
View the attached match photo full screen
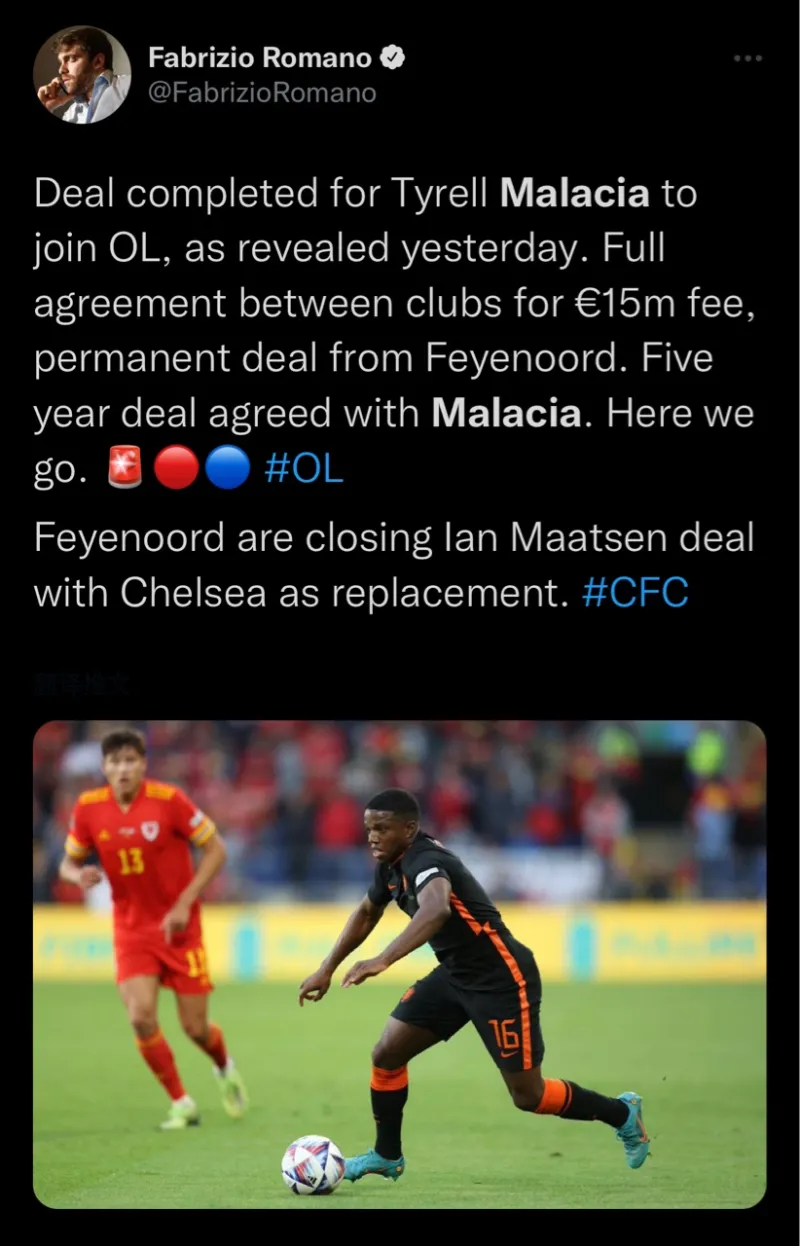click(400, 964)
